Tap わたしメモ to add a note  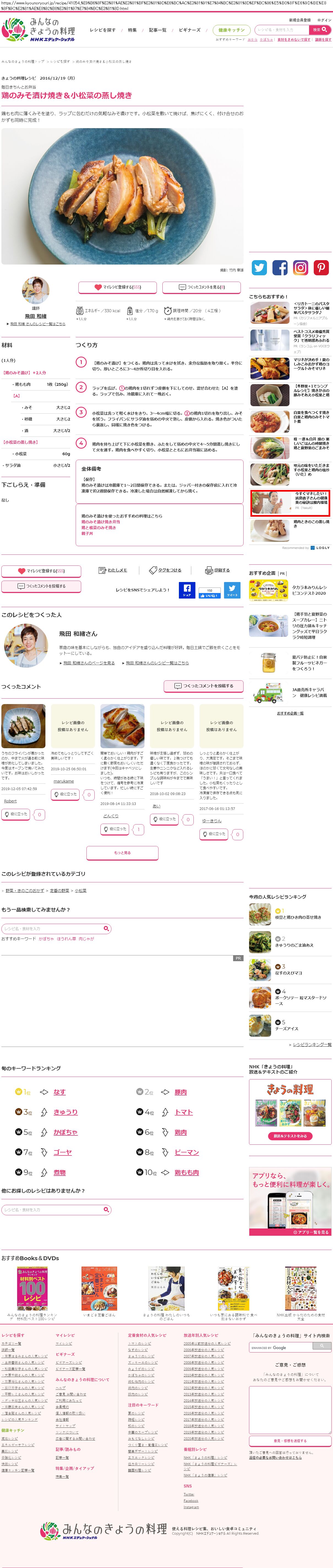(114, 570)
